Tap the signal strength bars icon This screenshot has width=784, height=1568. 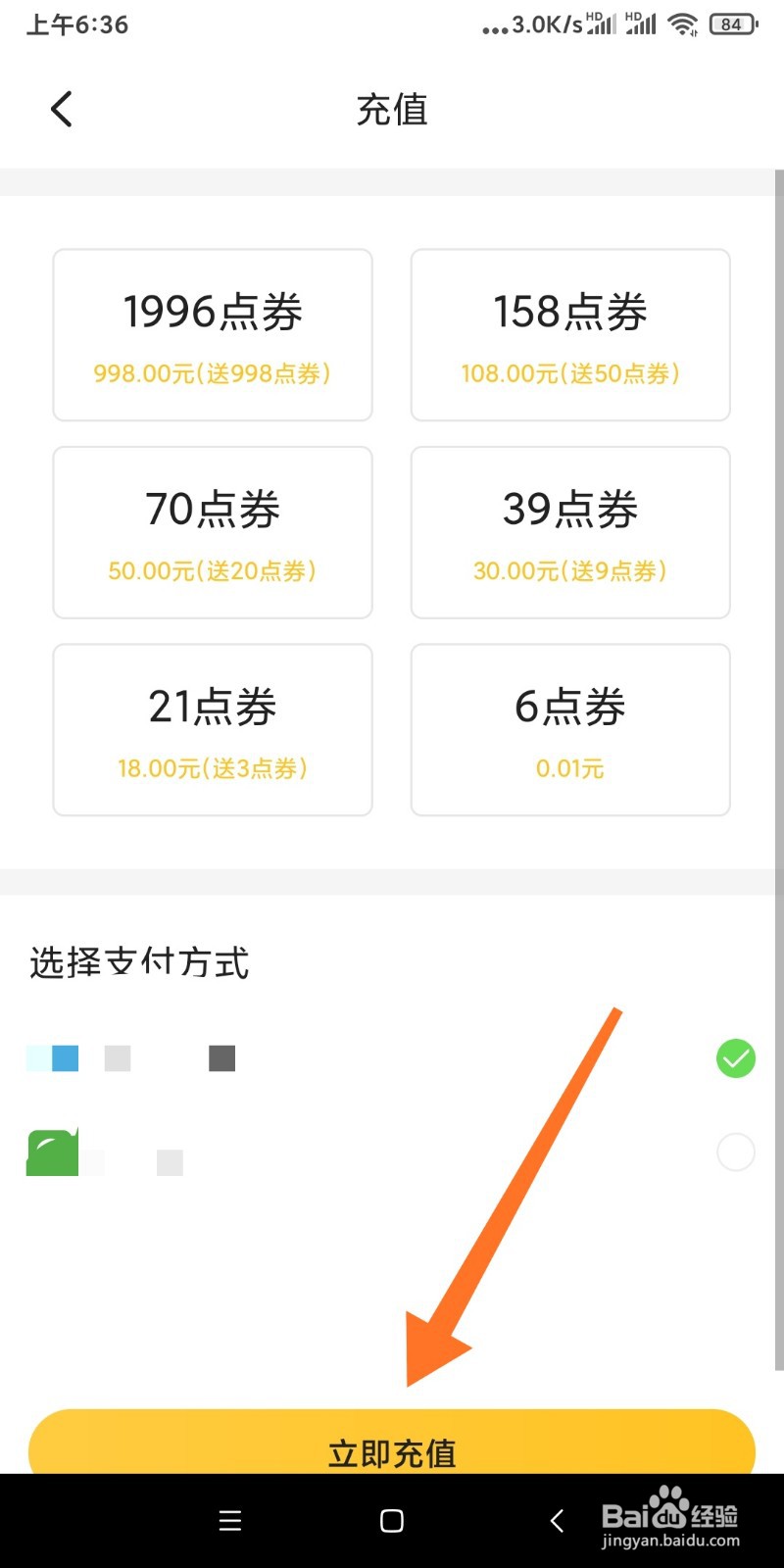click(x=600, y=24)
